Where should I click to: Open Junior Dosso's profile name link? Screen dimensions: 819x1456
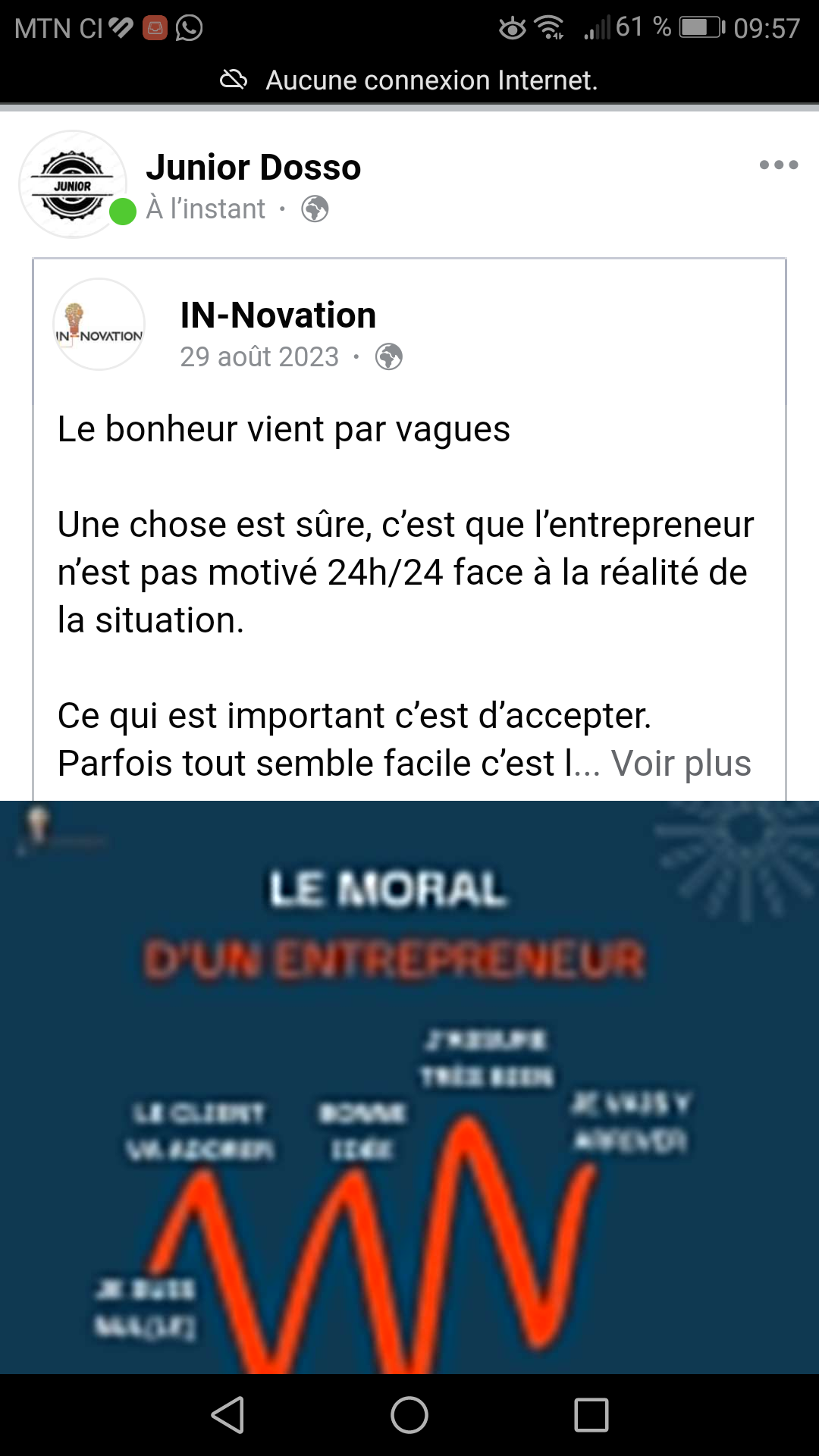(253, 168)
